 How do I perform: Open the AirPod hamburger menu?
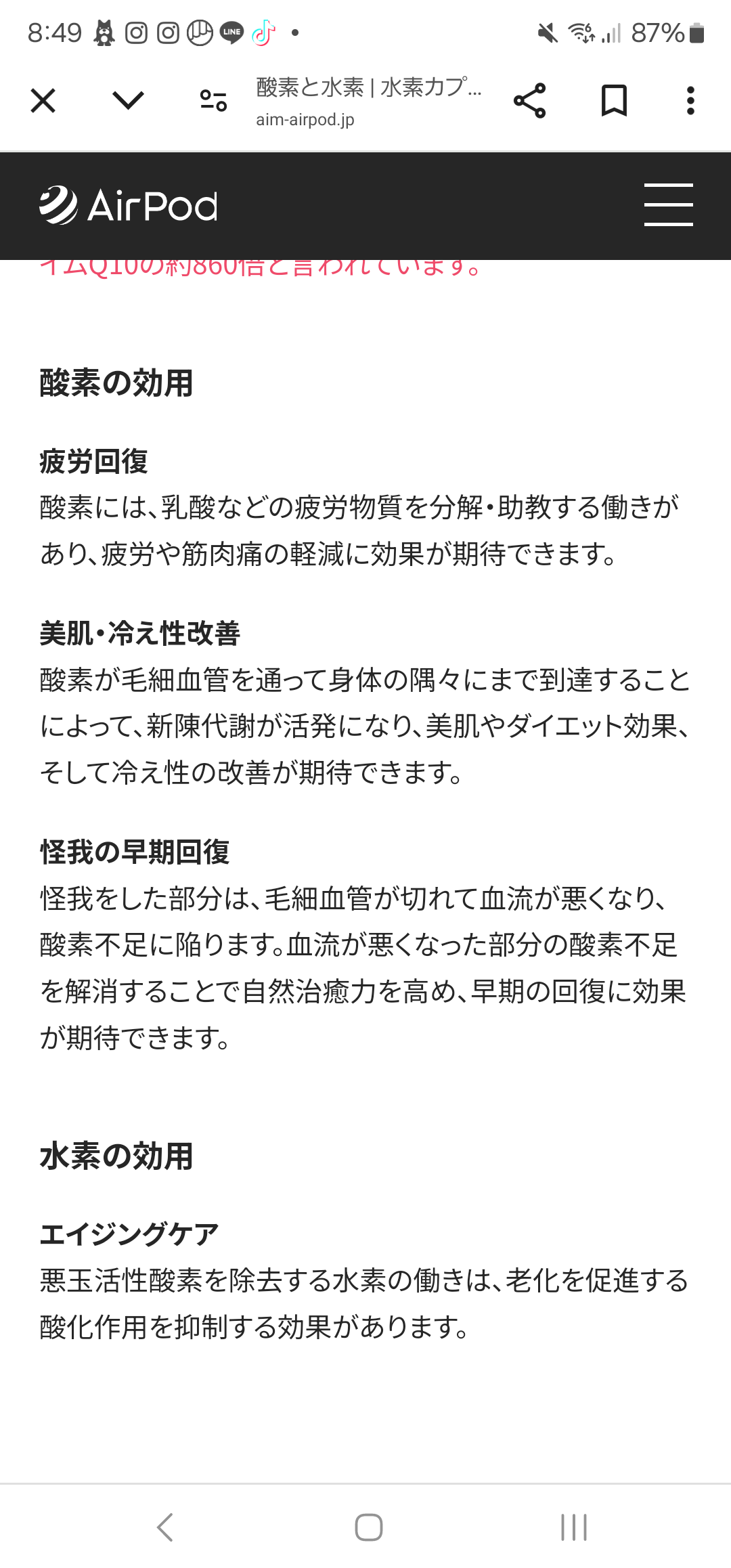click(x=668, y=204)
